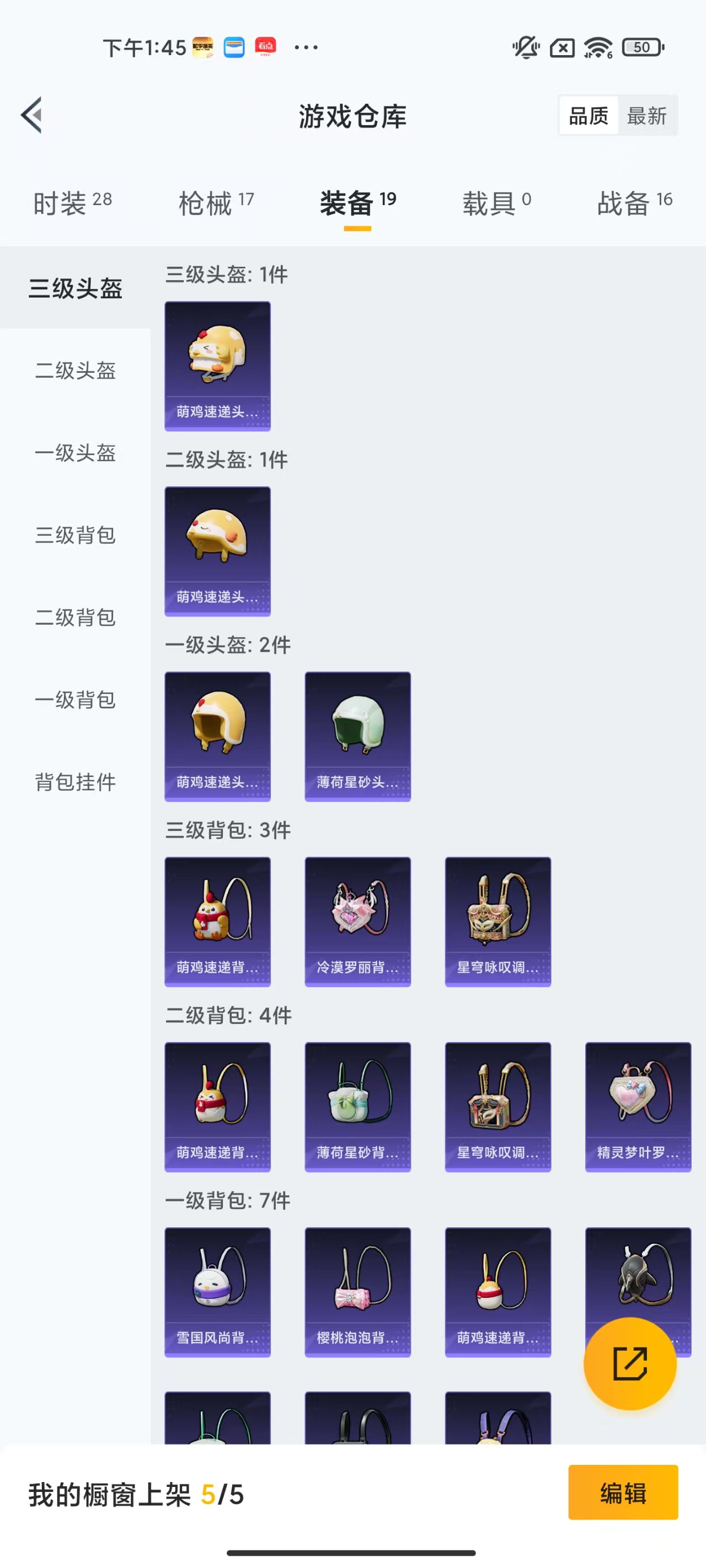Click 我的橱窗上架 5/5 text

coord(135,1494)
